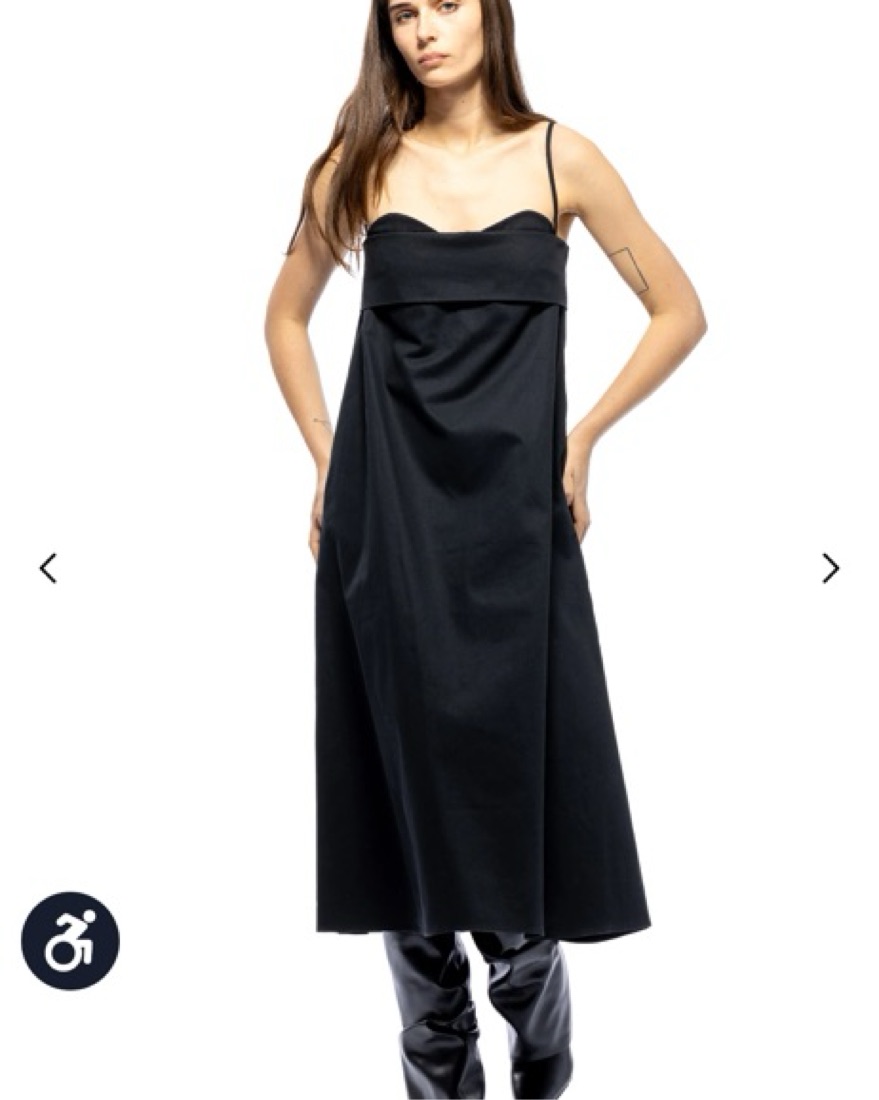
Task: Open the accessibility options button
Action: pyautogui.click(x=70, y=941)
